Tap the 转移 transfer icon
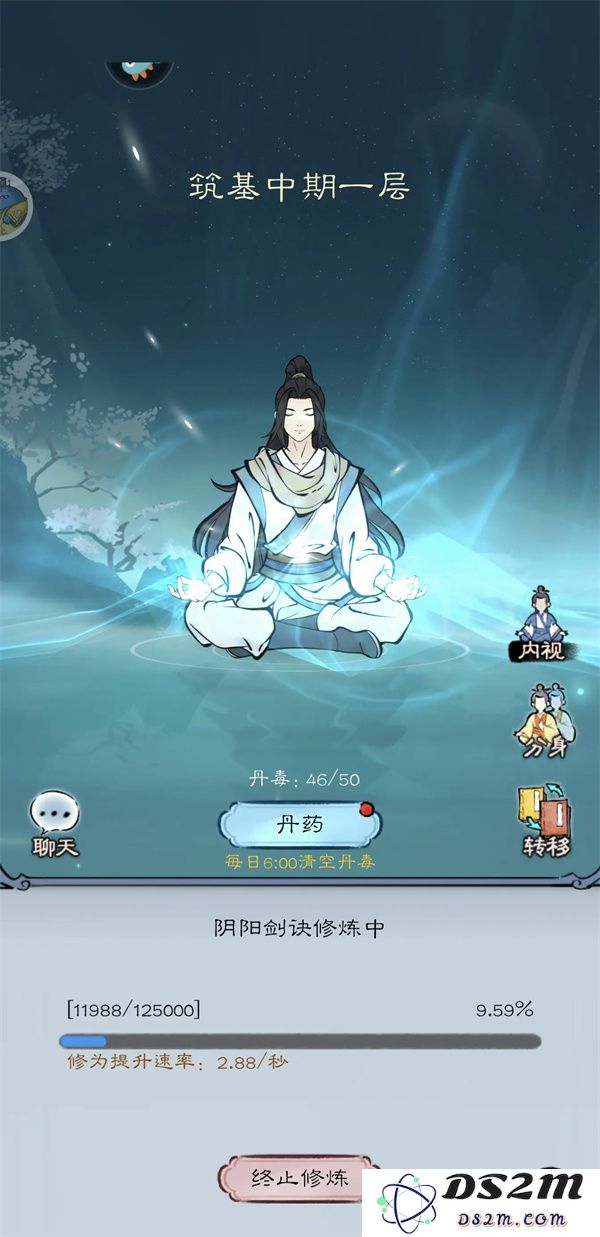This screenshot has height=1237, width=600. click(545, 820)
